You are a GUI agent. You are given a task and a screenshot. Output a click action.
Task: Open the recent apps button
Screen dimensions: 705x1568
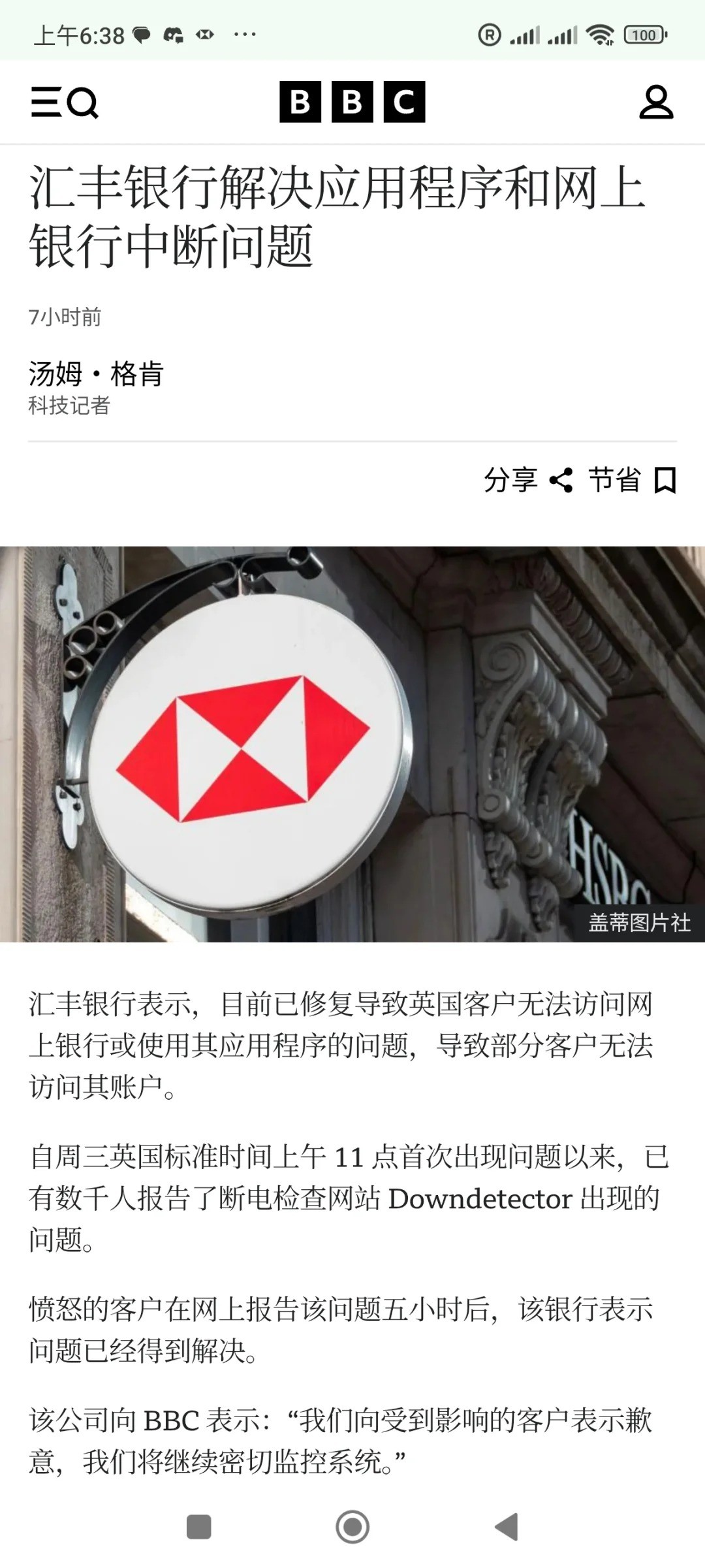pos(198,1527)
